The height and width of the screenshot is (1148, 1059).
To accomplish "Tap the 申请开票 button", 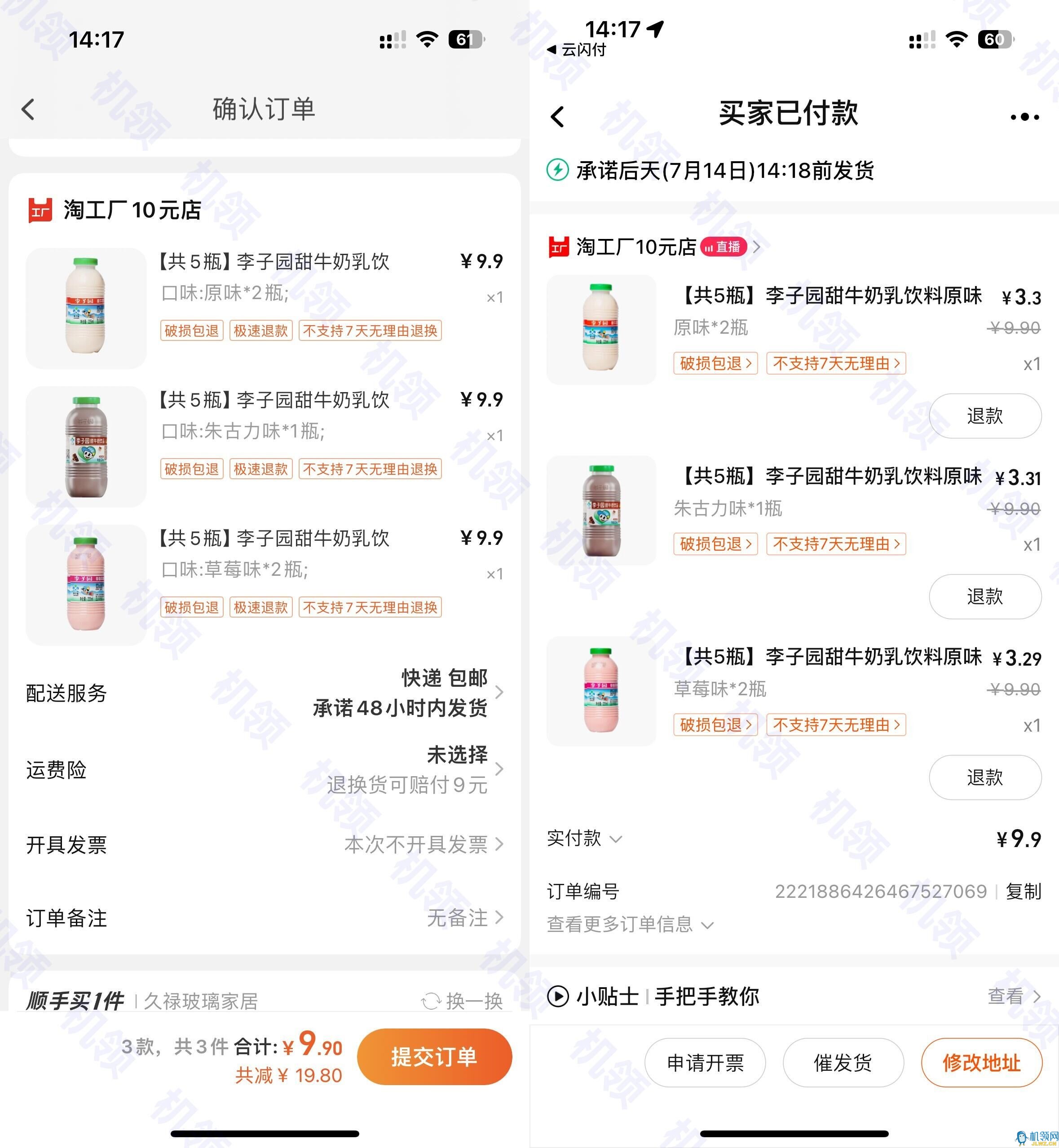I will click(705, 1063).
